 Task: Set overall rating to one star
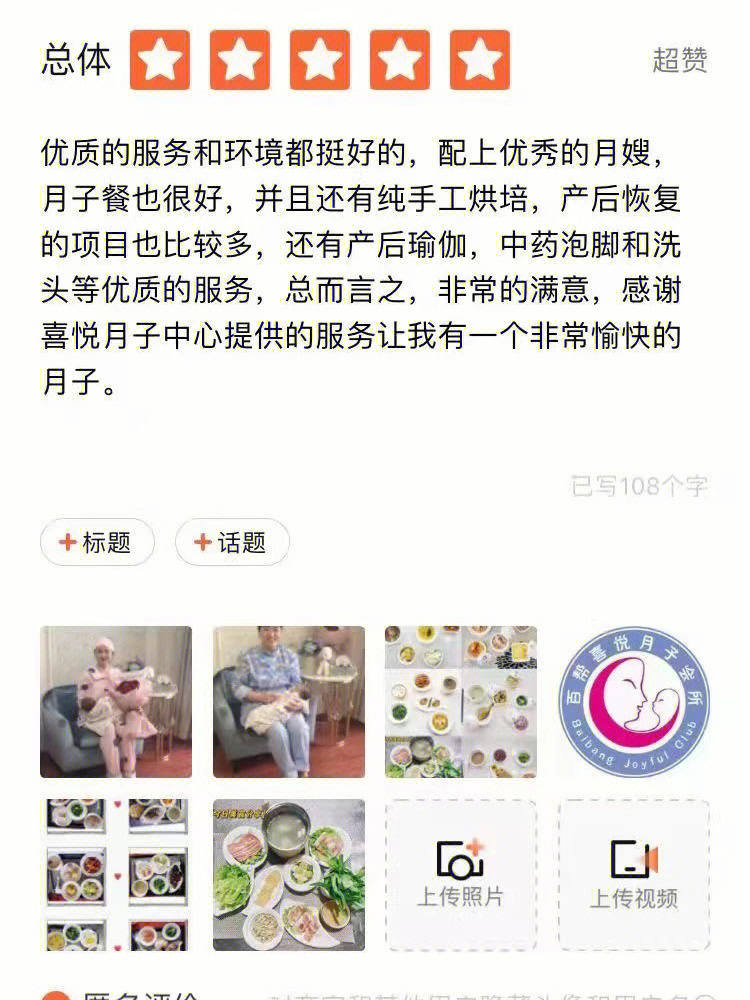pyautogui.click(x=160, y=60)
